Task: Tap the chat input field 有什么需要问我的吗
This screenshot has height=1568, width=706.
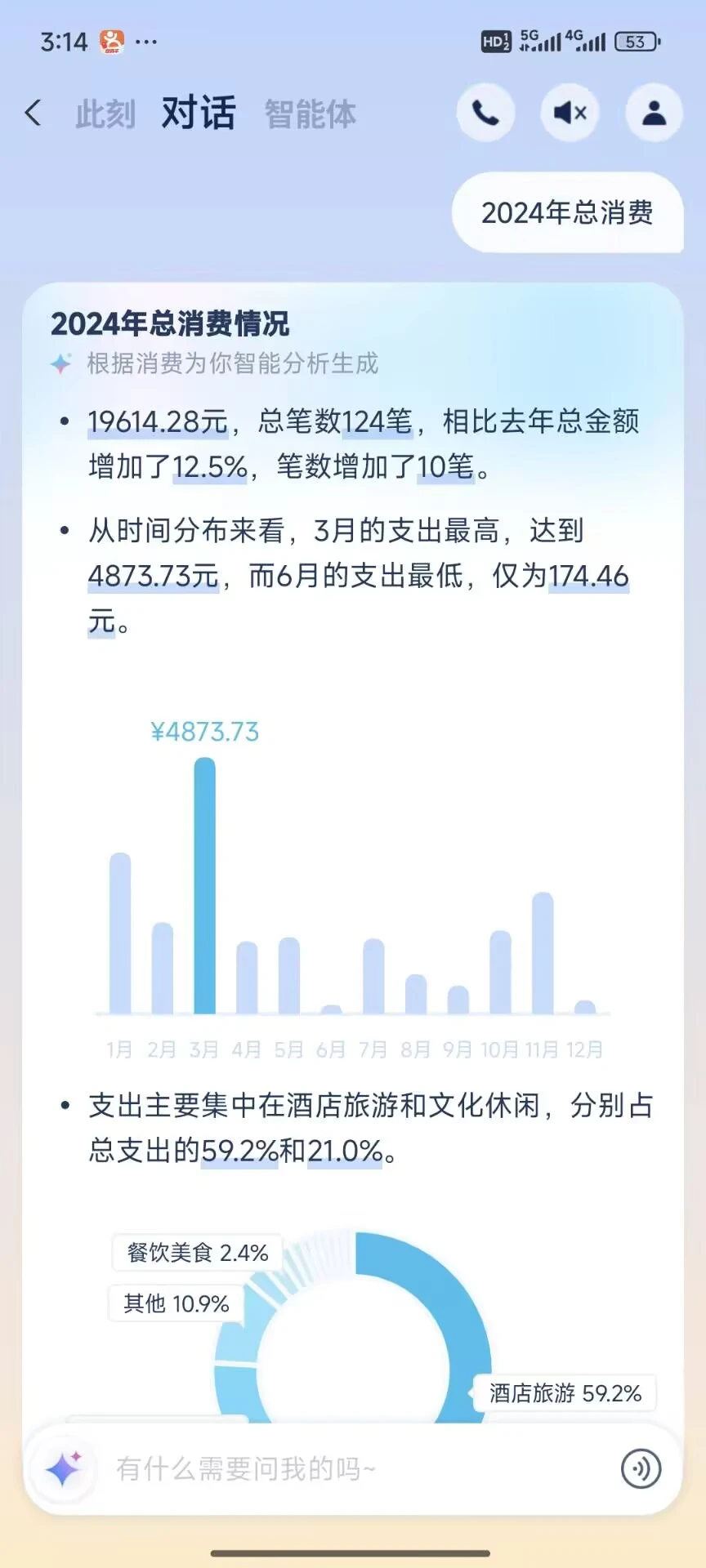Action: click(x=245, y=1468)
